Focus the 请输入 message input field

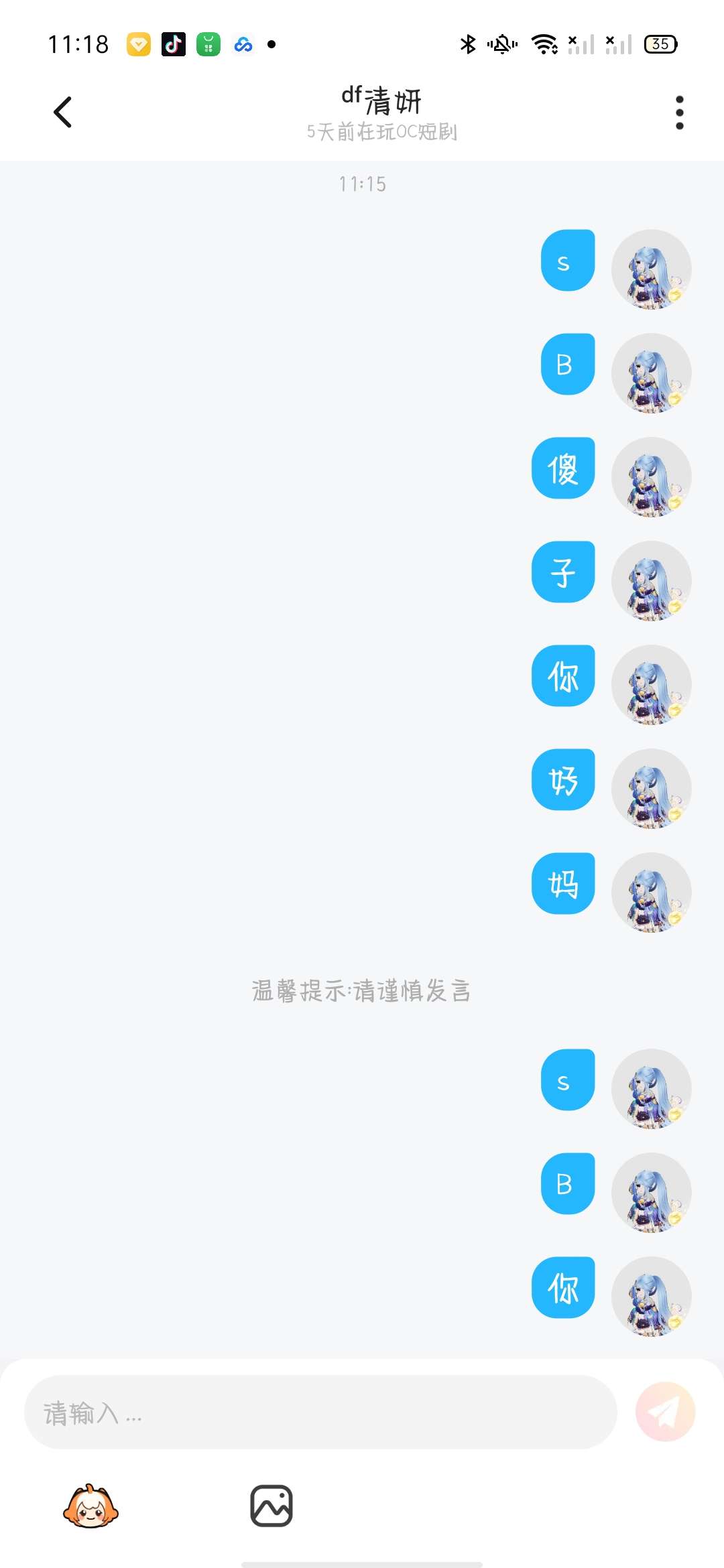tap(320, 1413)
